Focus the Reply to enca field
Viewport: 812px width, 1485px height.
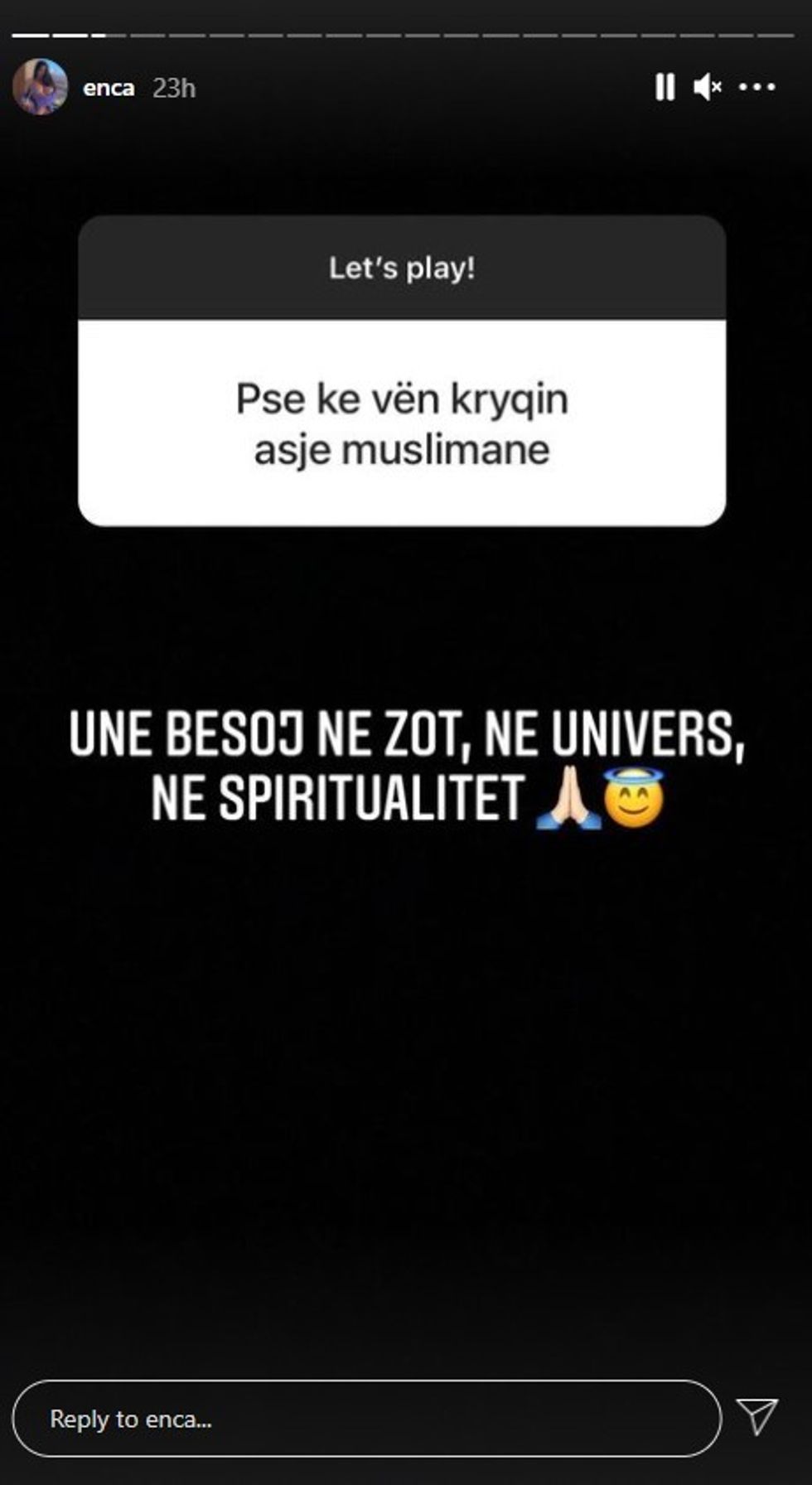366,1419
